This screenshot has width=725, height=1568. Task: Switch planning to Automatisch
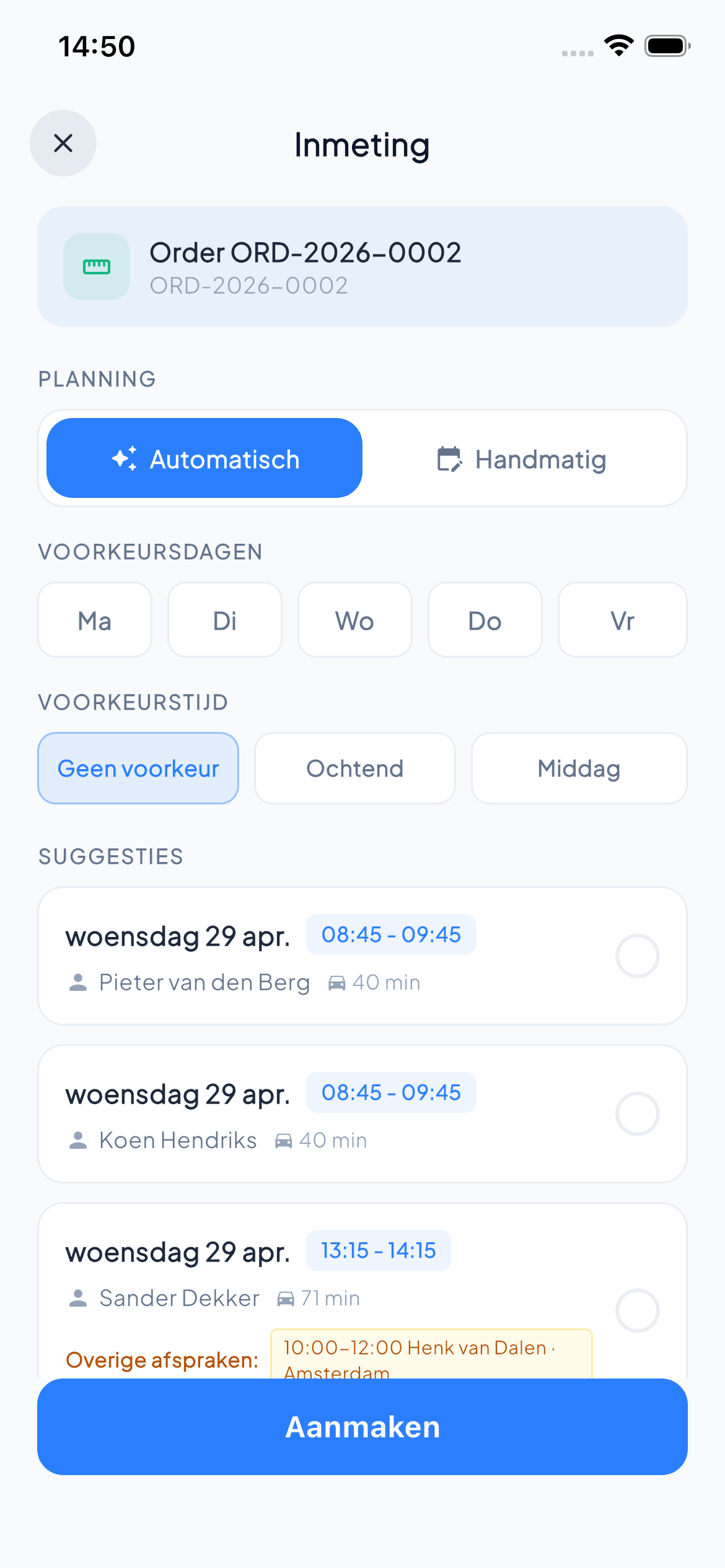click(x=204, y=458)
